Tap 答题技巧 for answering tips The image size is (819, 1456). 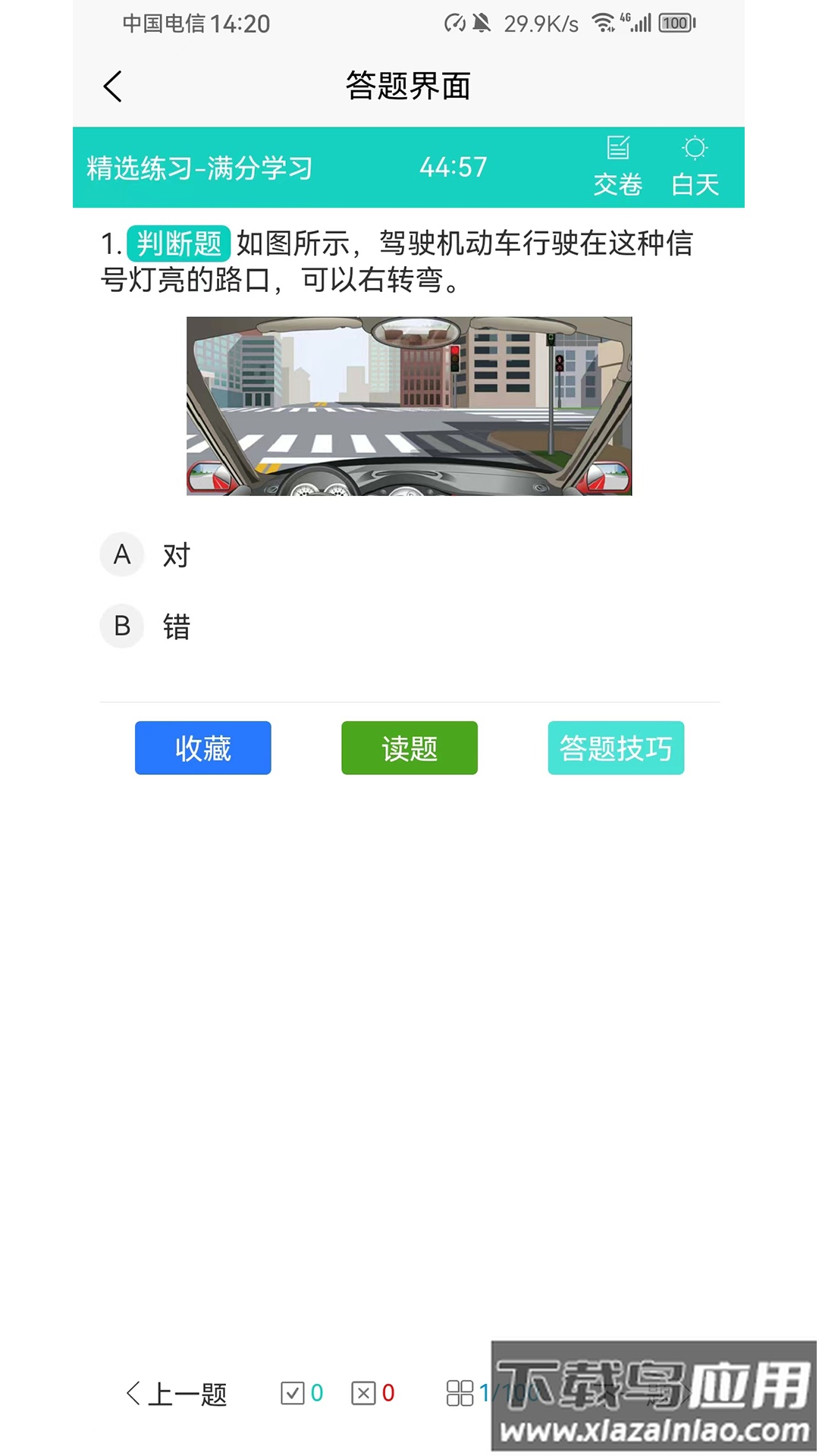616,748
